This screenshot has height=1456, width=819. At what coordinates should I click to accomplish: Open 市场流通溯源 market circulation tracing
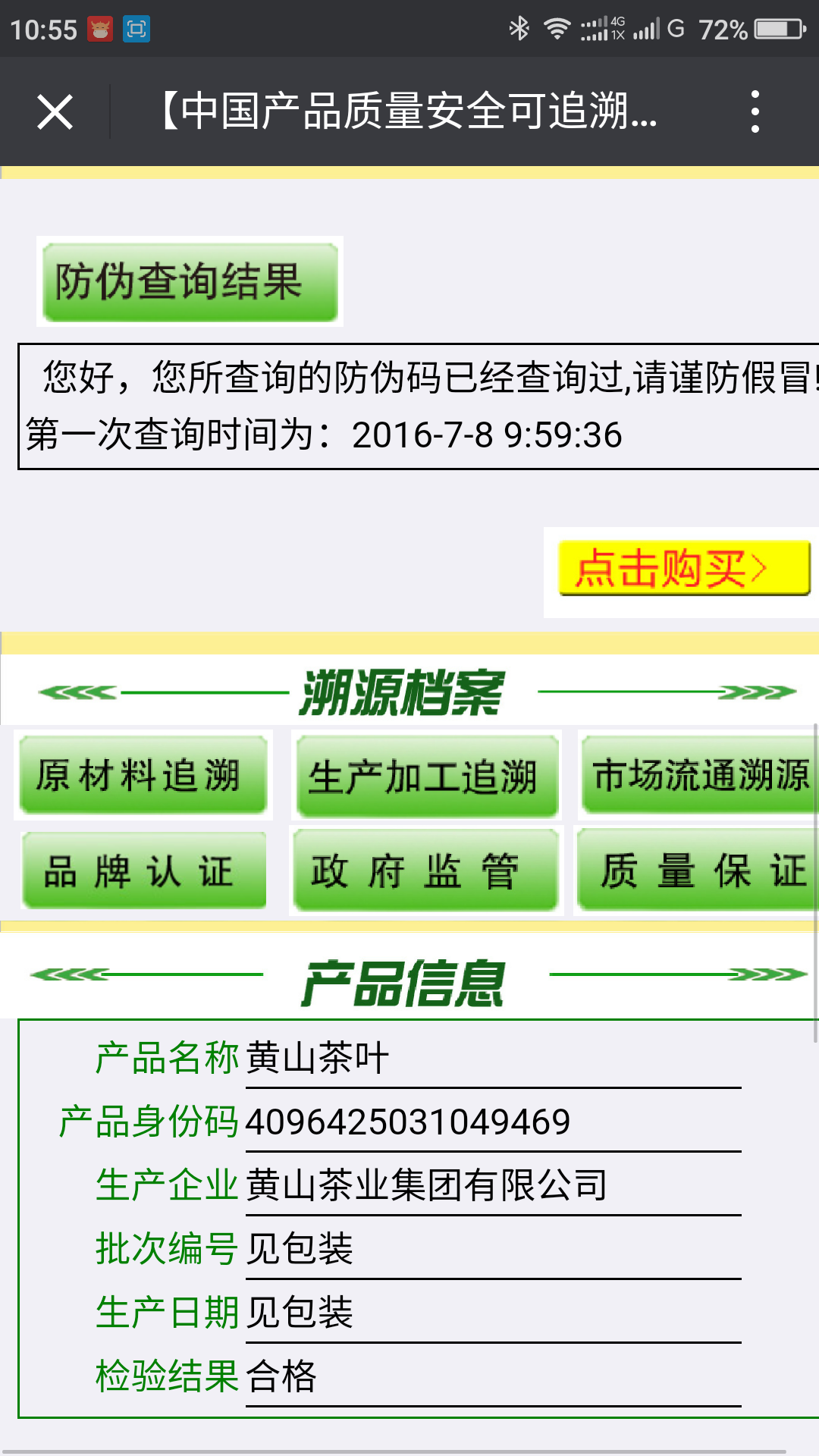[x=699, y=775]
